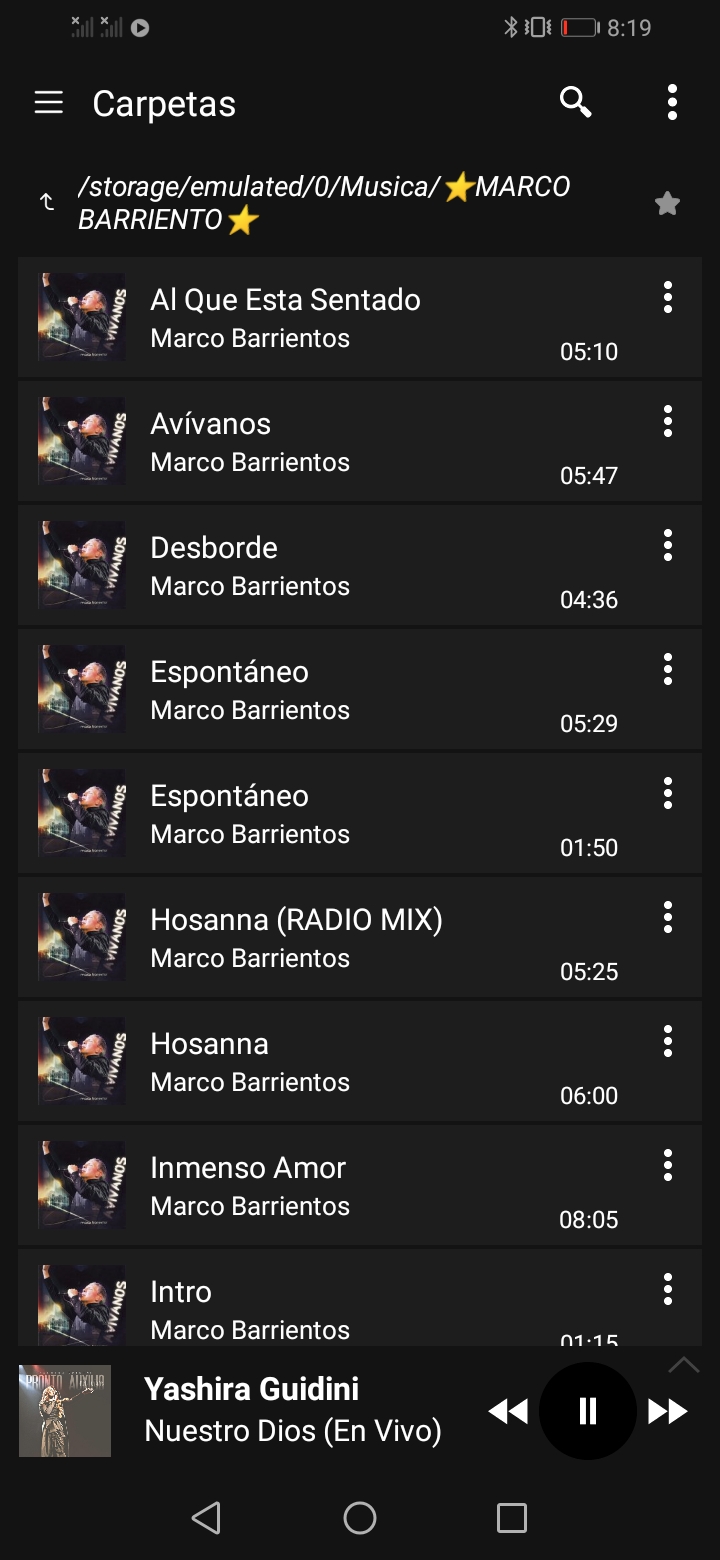The height and width of the screenshot is (1560, 720).
Task: Mark this folder as favorite
Action: click(x=667, y=204)
